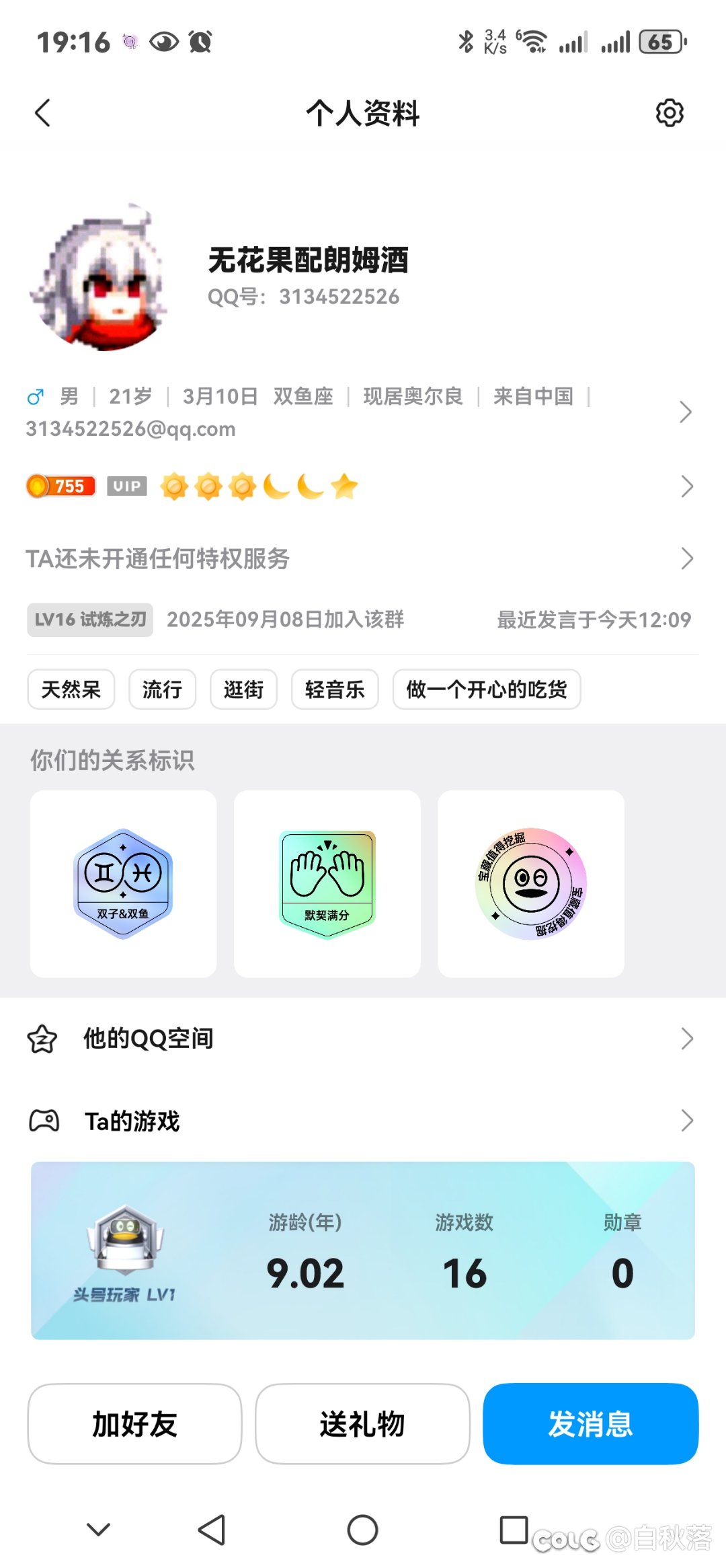Go to the system home screen

[x=362, y=1530]
